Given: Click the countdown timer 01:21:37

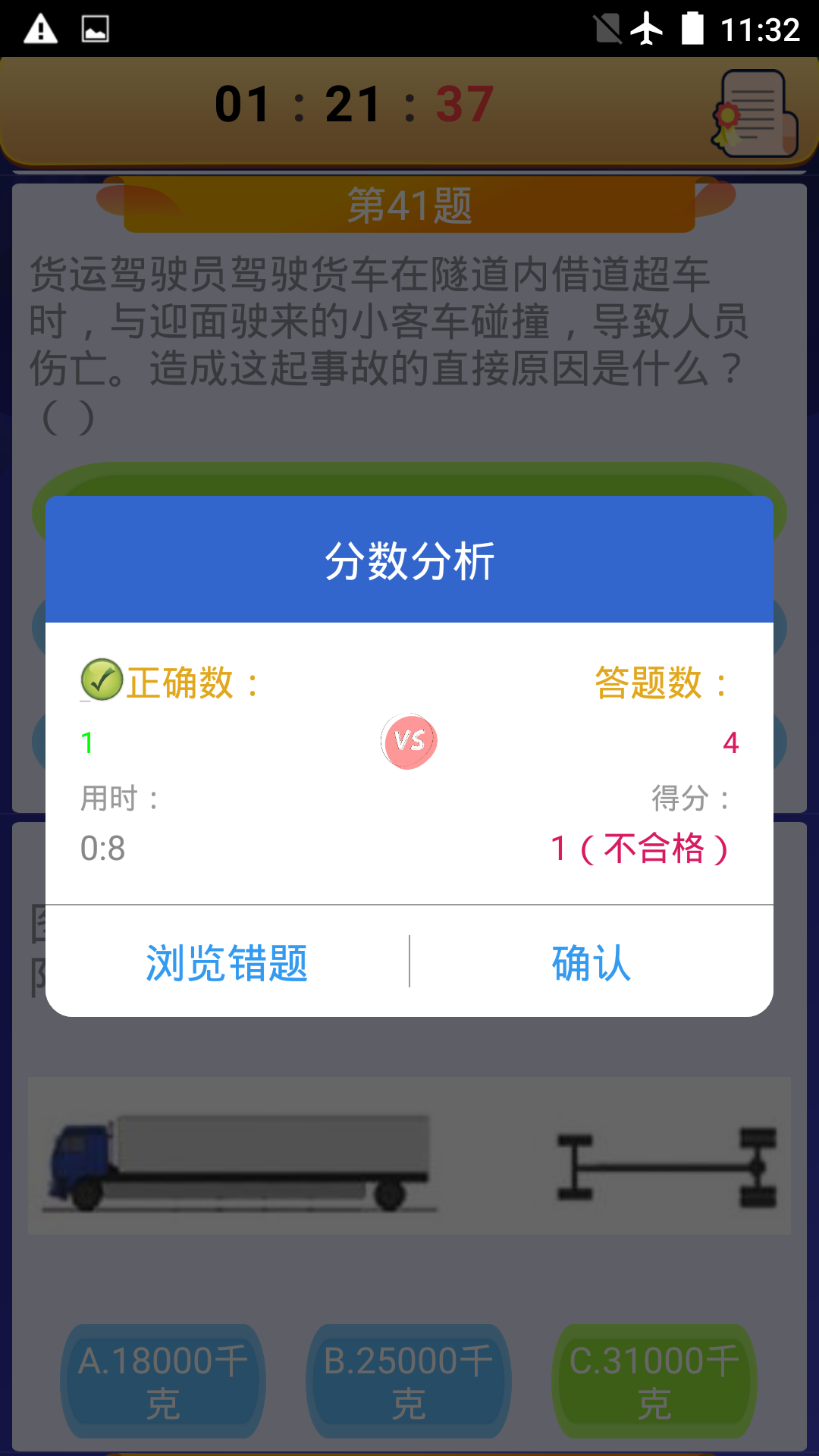Looking at the screenshot, I should tap(353, 104).
